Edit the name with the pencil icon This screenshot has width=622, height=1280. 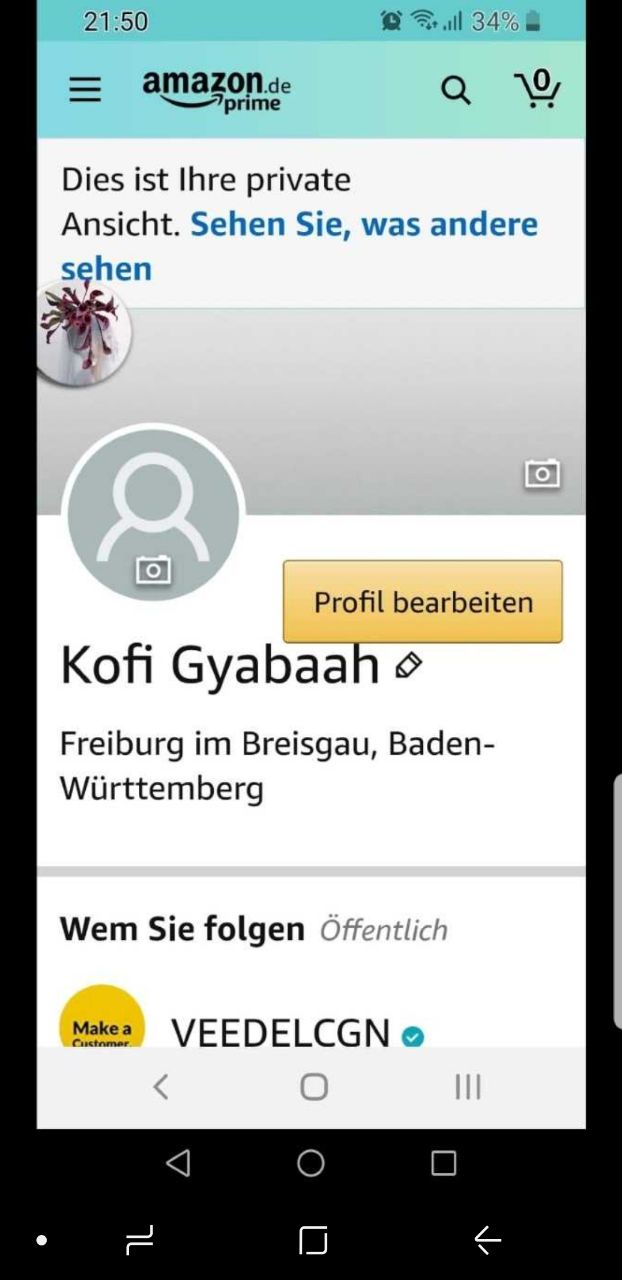point(408,665)
